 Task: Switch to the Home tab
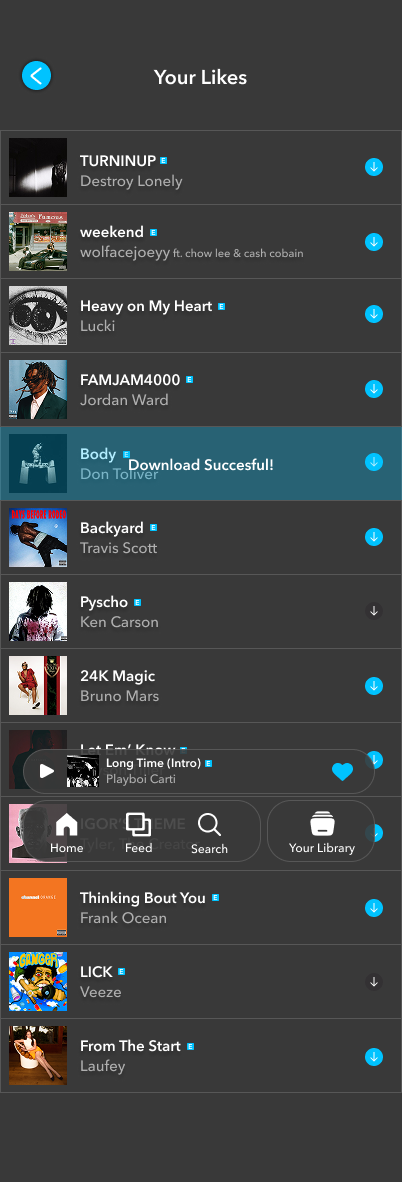pyautogui.click(x=66, y=833)
